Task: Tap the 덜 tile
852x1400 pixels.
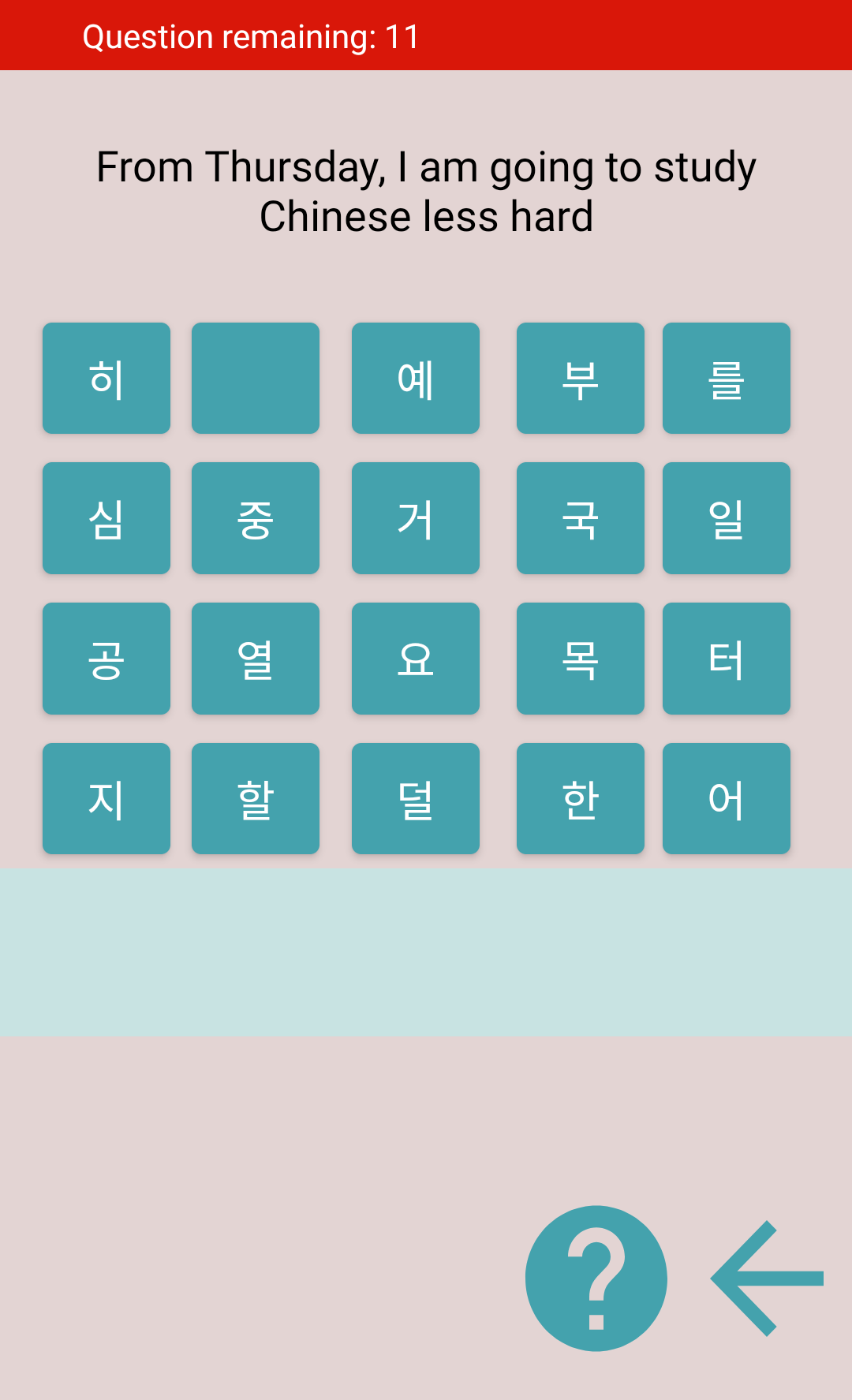Action: (416, 798)
